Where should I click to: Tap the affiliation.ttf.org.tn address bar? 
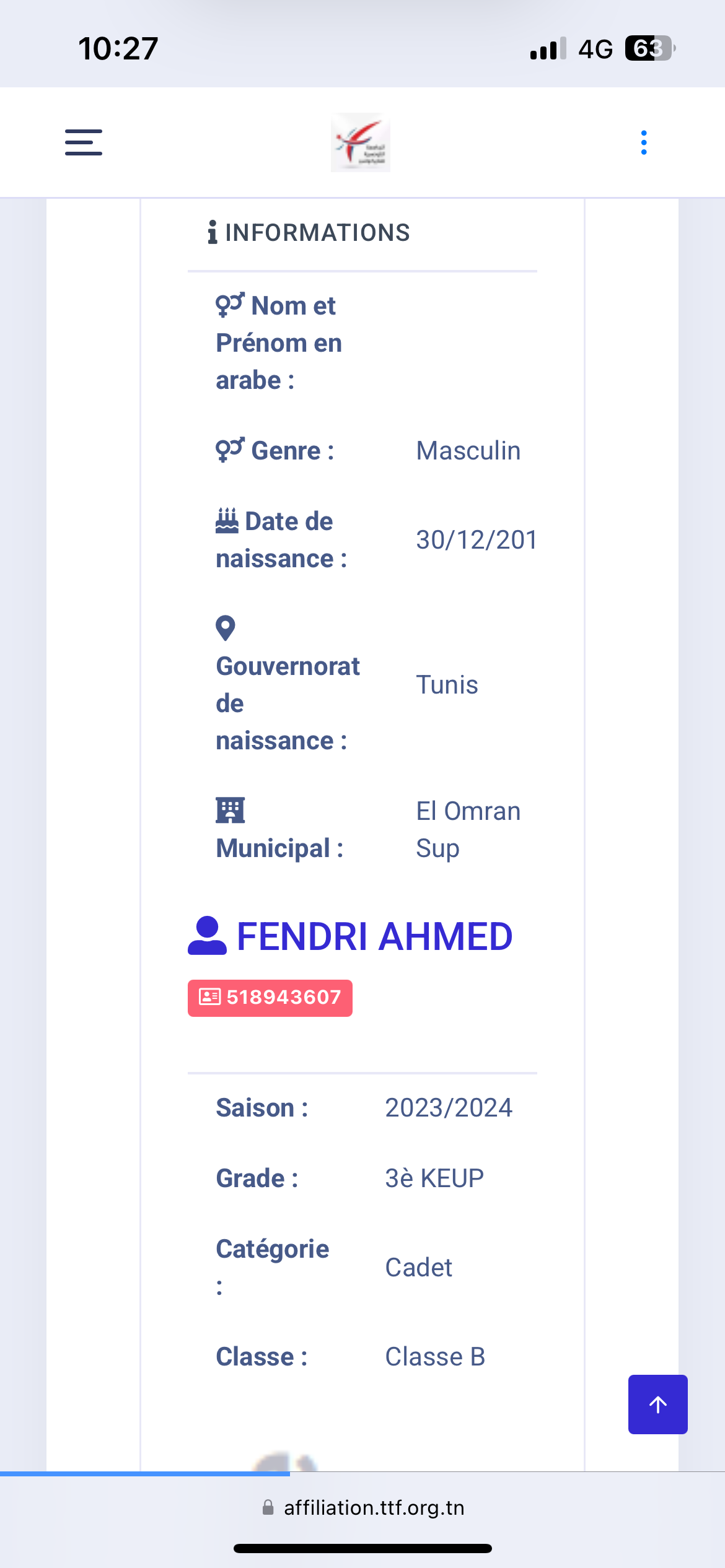[x=363, y=1507]
